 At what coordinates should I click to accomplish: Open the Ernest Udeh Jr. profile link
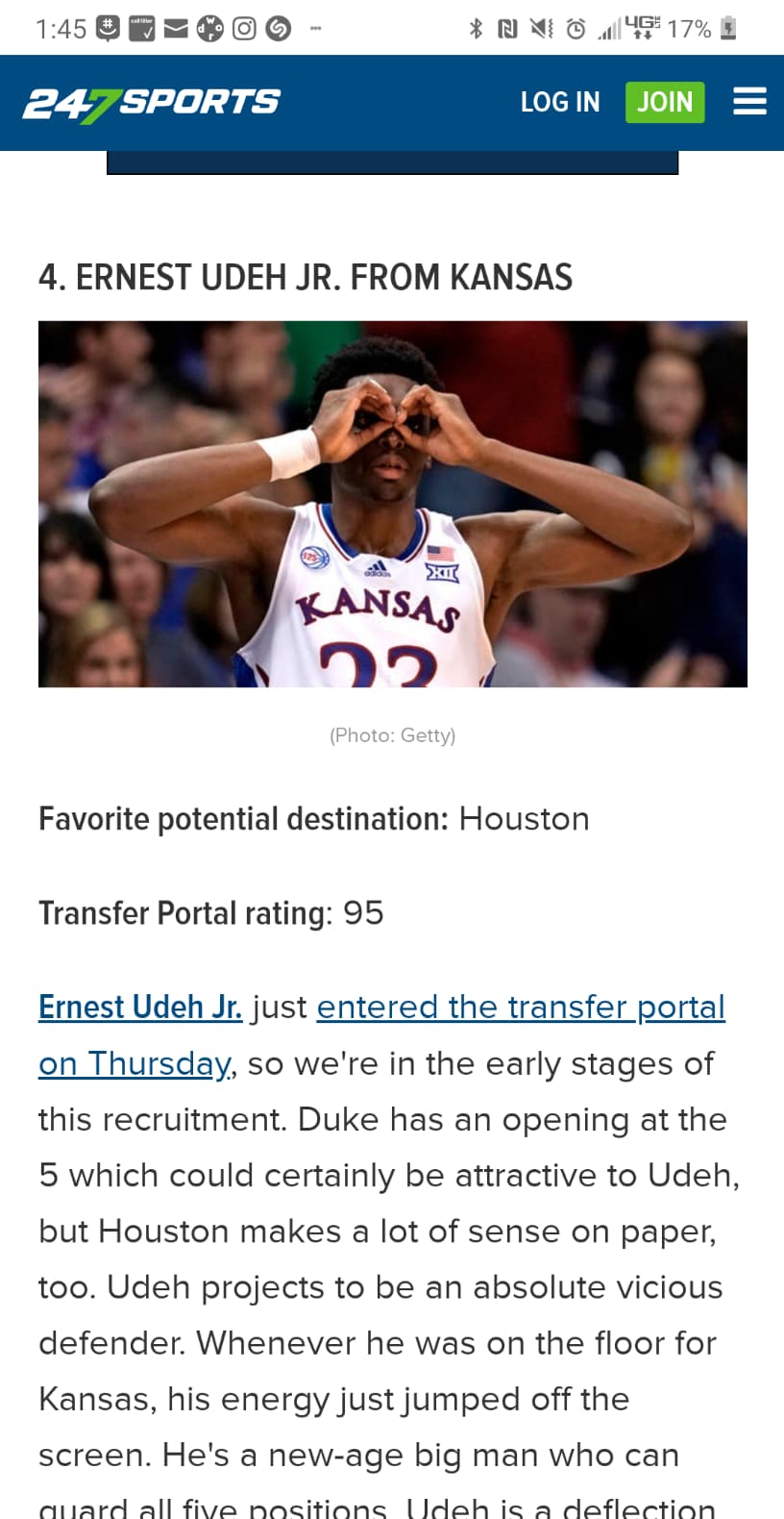click(140, 1007)
